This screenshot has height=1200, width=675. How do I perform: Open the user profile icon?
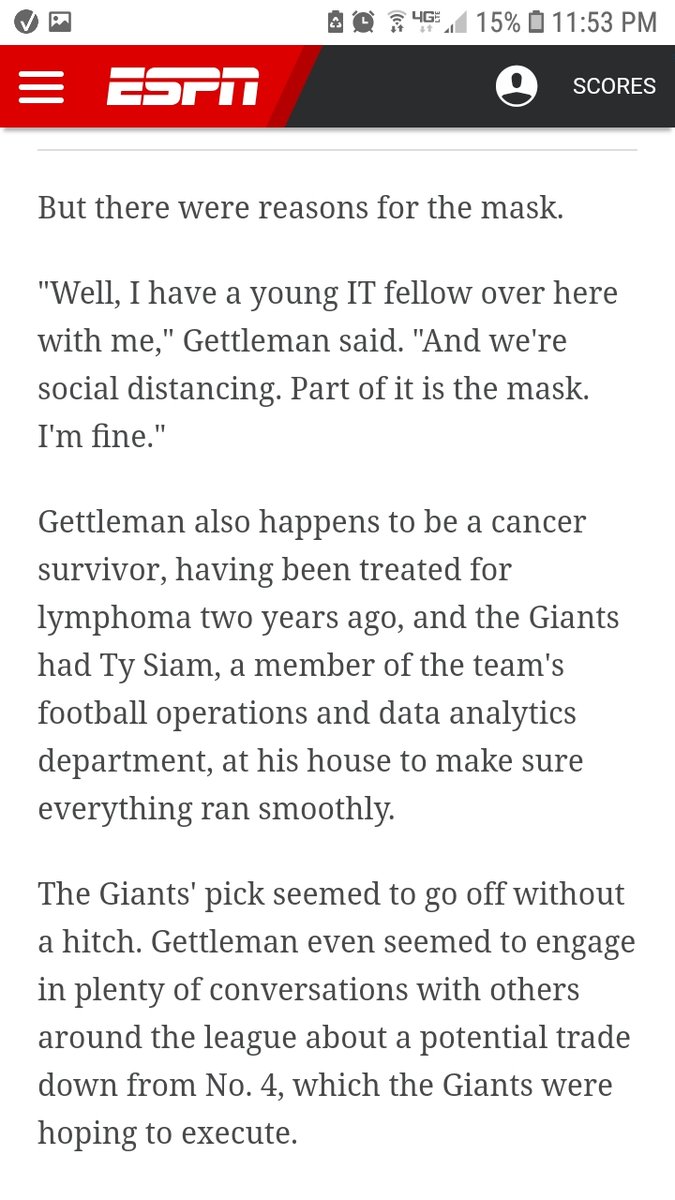tap(516, 86)
